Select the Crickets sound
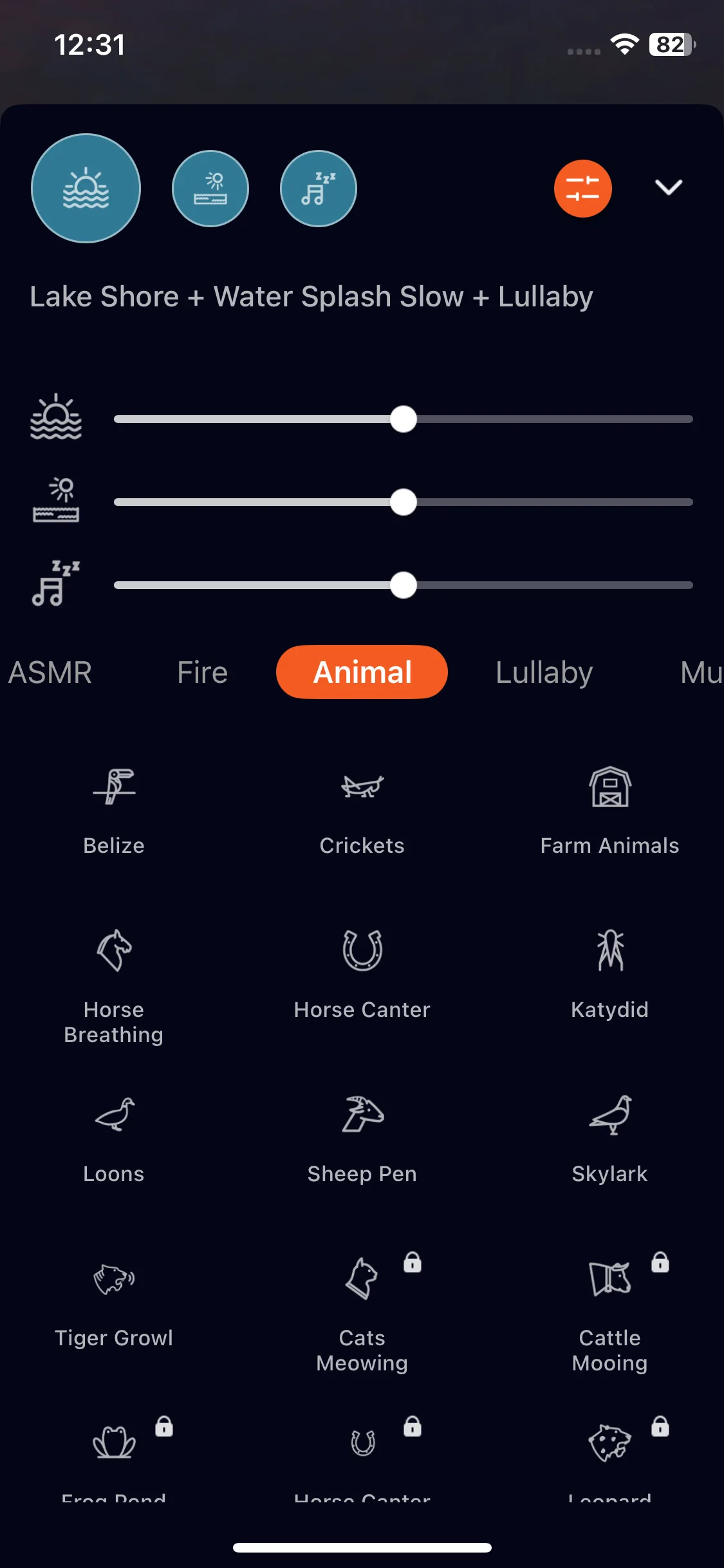This screenshot has height=1568, width=724. click(x=362, y=808)
